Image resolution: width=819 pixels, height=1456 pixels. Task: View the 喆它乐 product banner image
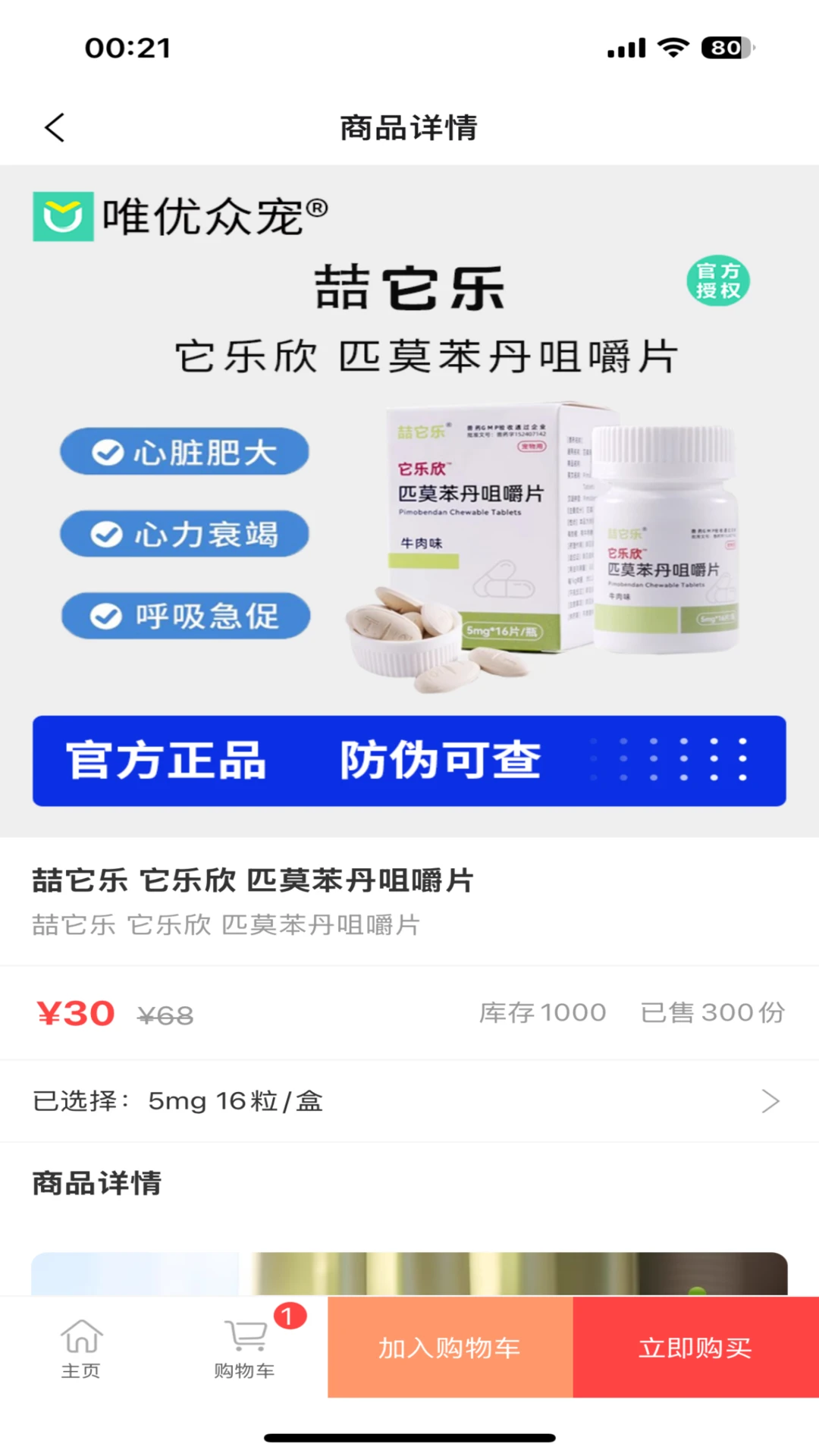pos(409,500)
